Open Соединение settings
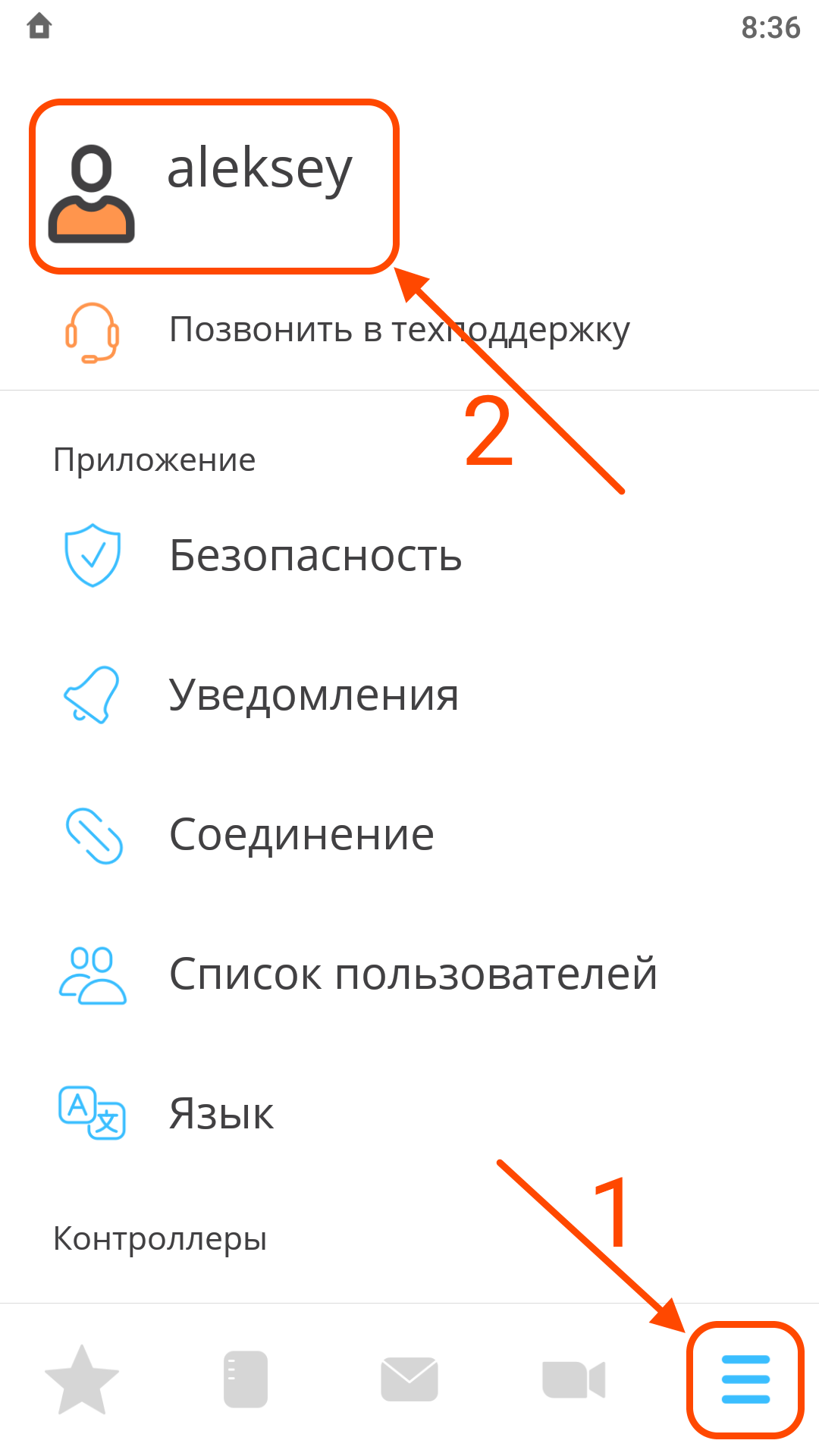The image size is (819, 1456). coord(409,835)
